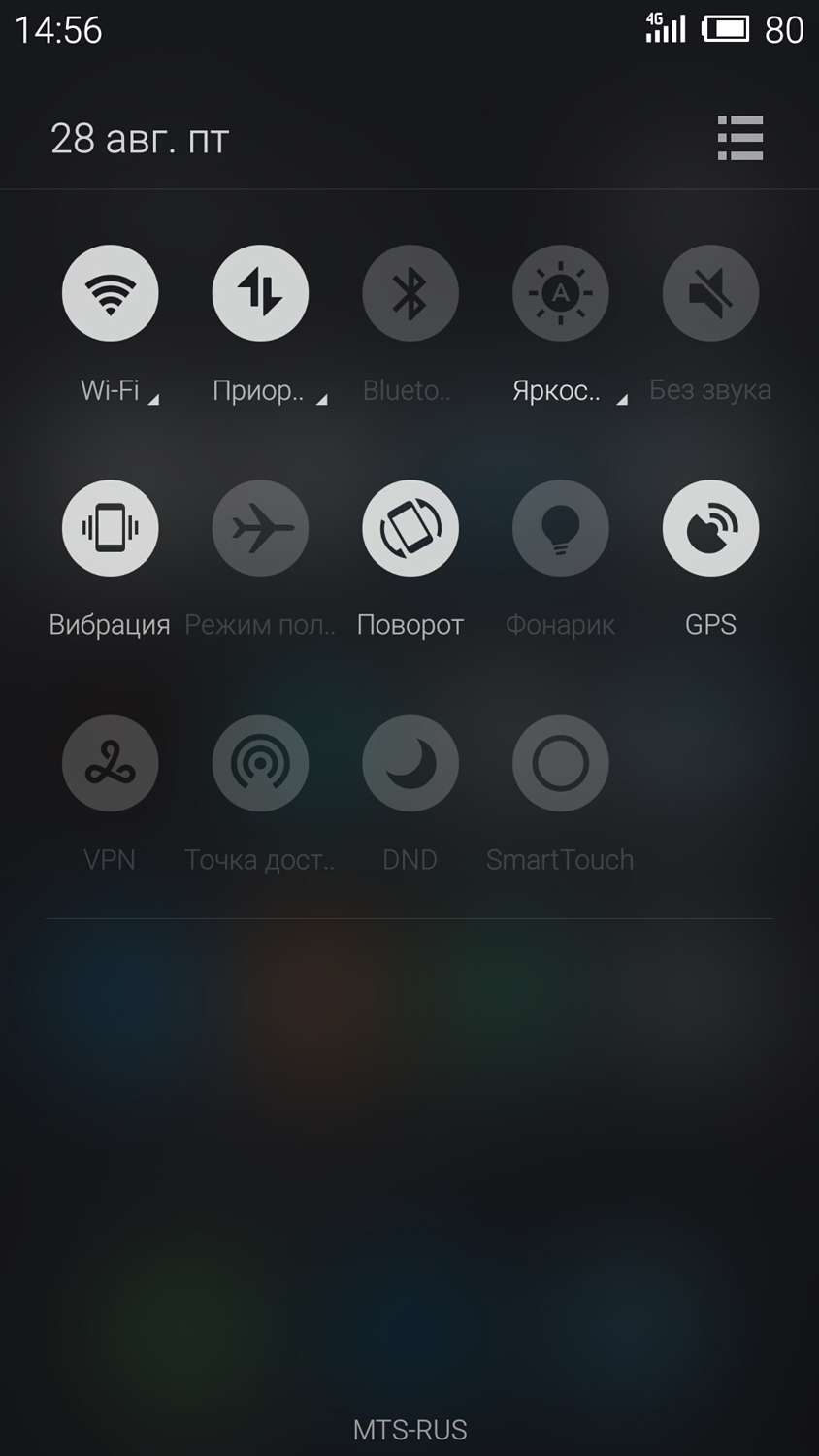819x1456 pixels.
Task: Enable VPN
Action: click(110, 763)
